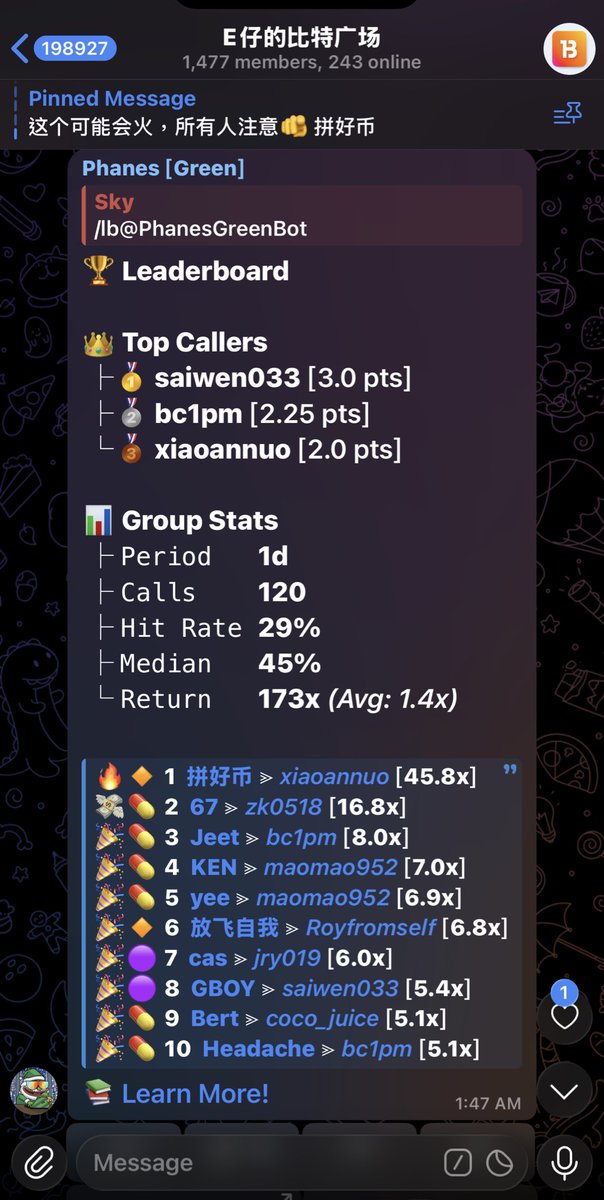Open the group profile avatar

point(568,48)
